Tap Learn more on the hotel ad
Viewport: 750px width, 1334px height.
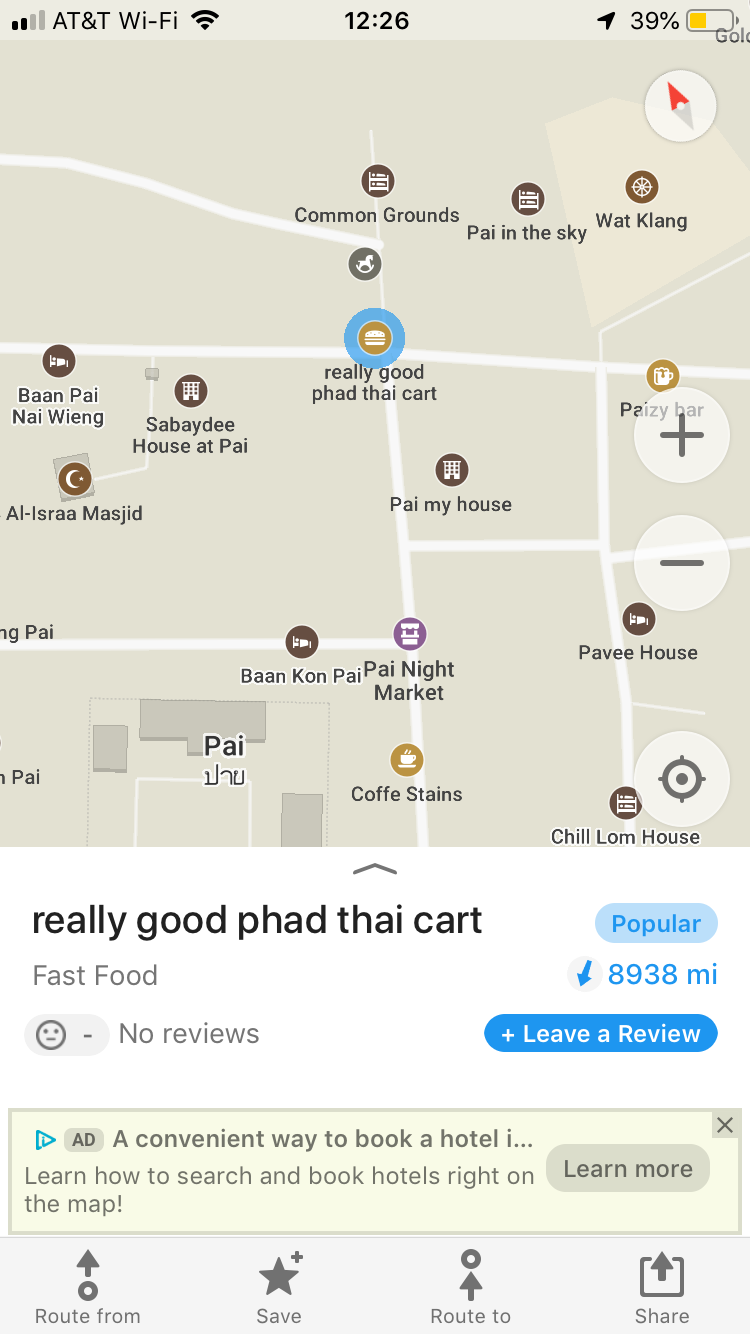tap(627, 1169)
